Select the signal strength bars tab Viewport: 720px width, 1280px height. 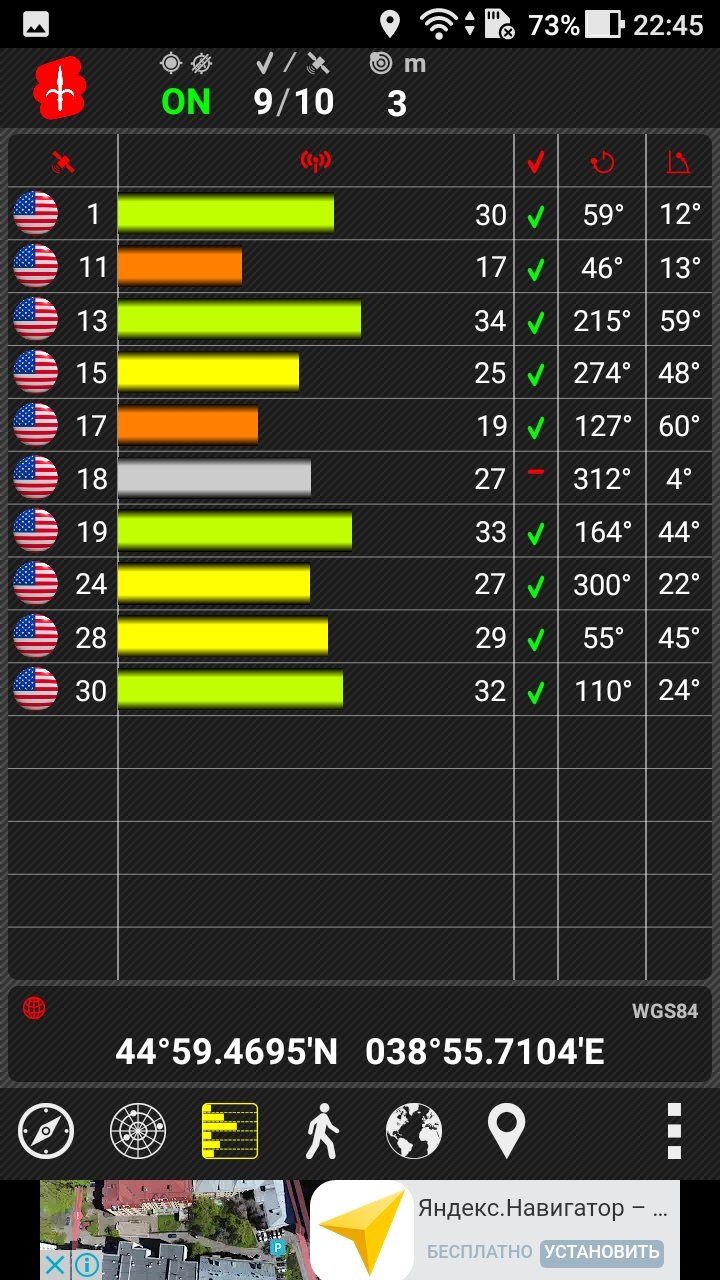pyautogui.click(x=230, y=1131)
